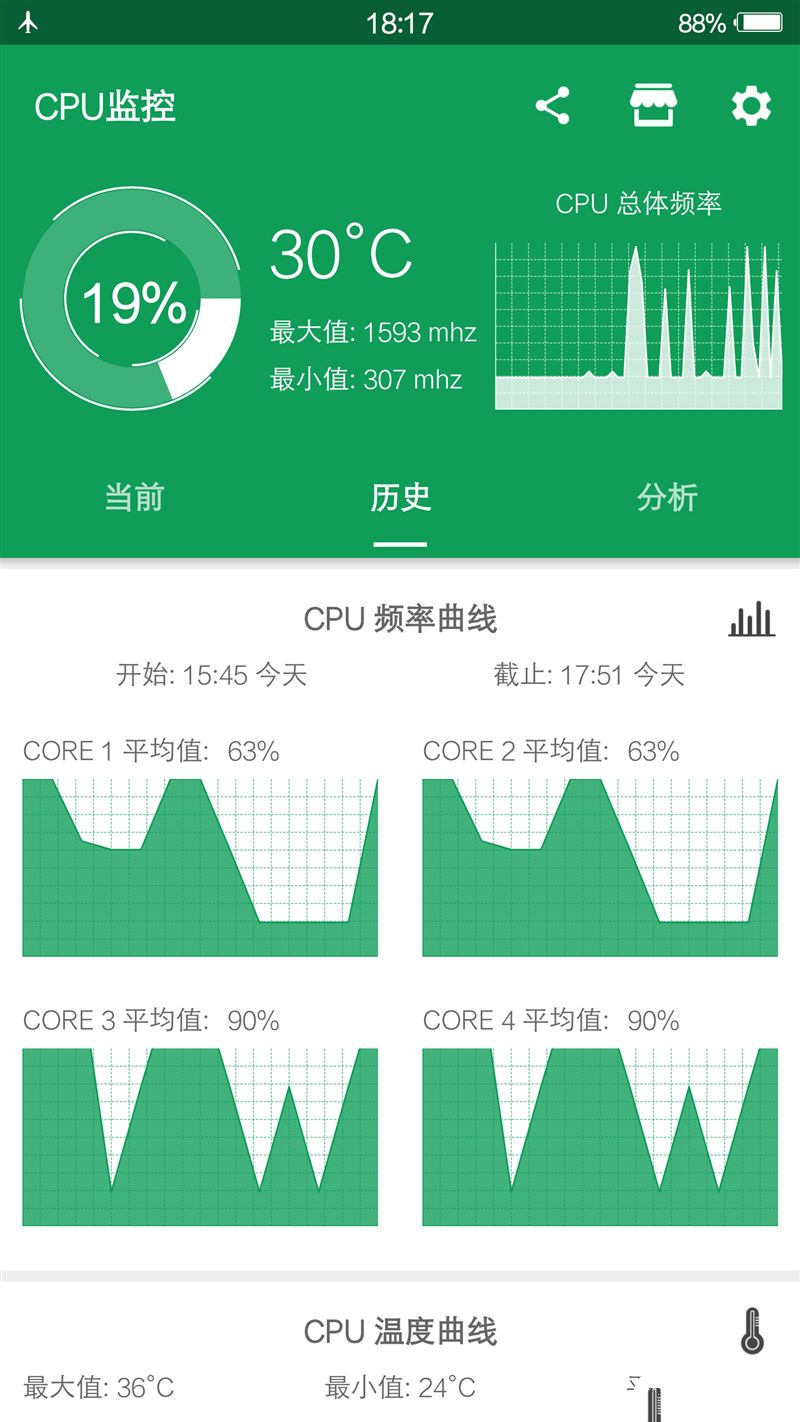800x1422 pixels.
Task: Click the bar chart icon beside CPU 频率曲线
Action: coord(751,619)
